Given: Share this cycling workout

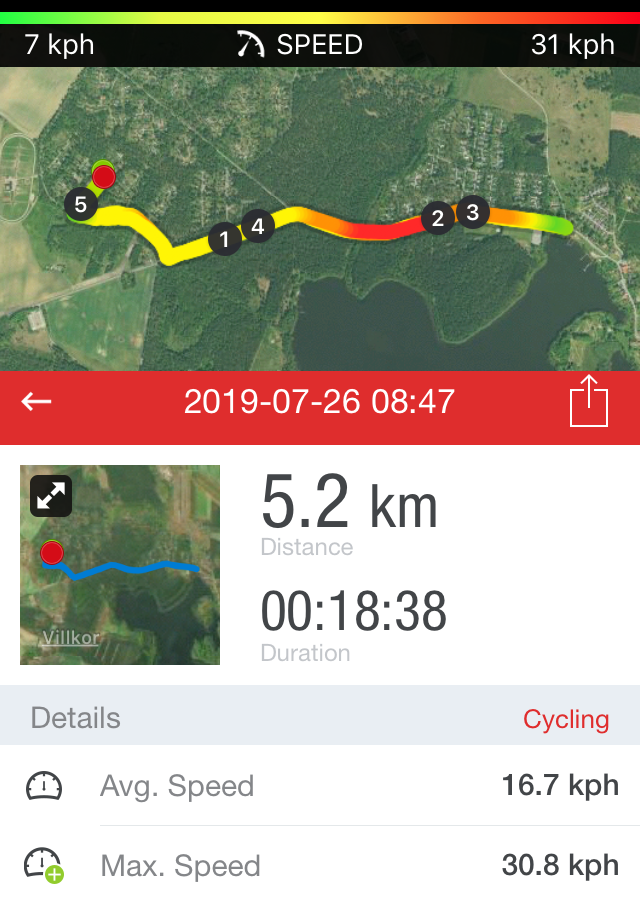Looking at the screenshot, I should coord(589,403).
